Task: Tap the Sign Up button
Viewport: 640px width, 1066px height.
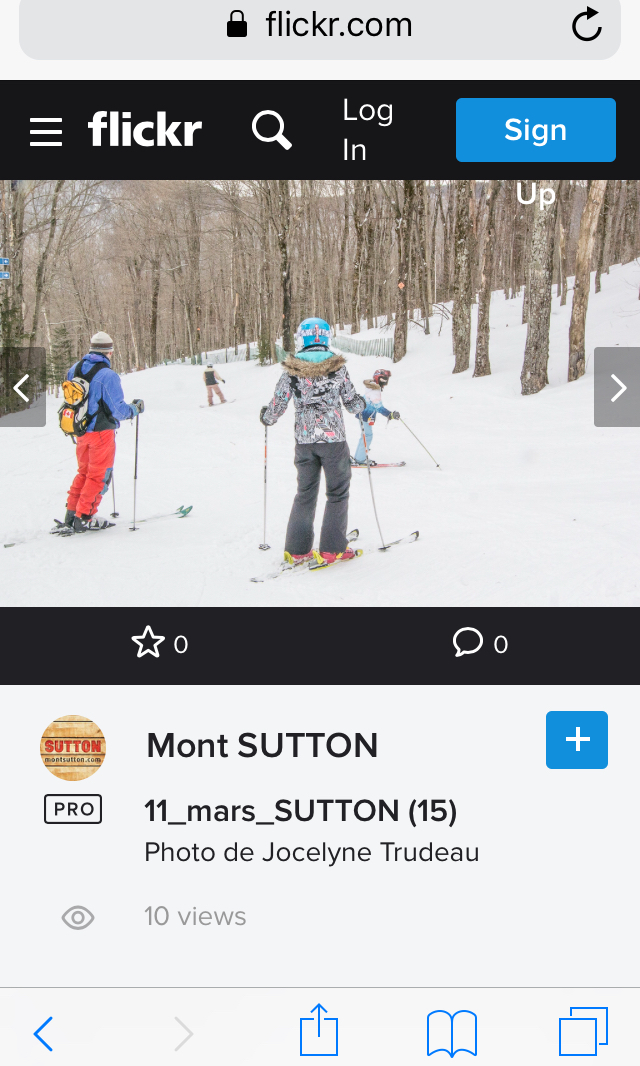Action: [x=535, y=130]
